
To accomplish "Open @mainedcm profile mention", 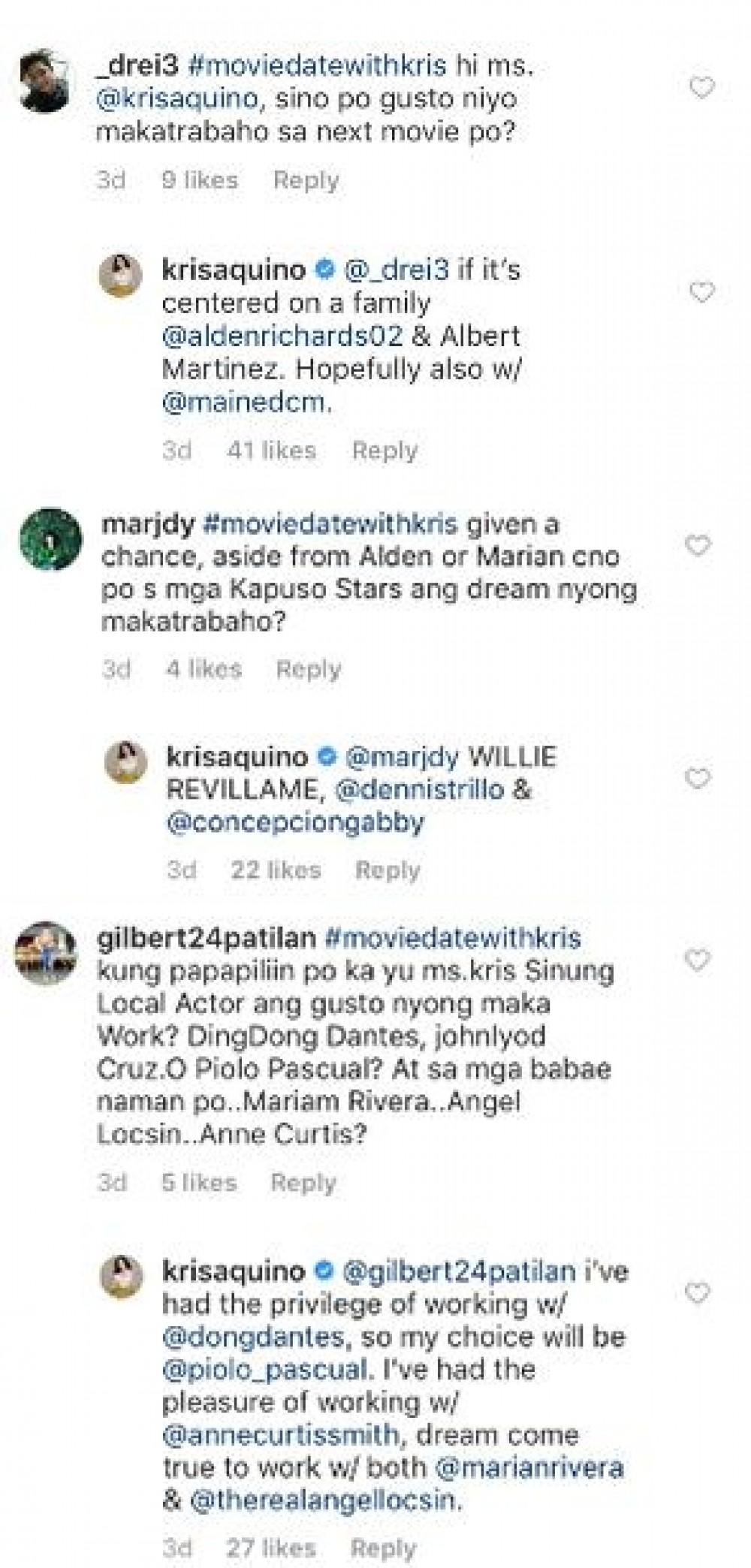I will click(246, 403).
